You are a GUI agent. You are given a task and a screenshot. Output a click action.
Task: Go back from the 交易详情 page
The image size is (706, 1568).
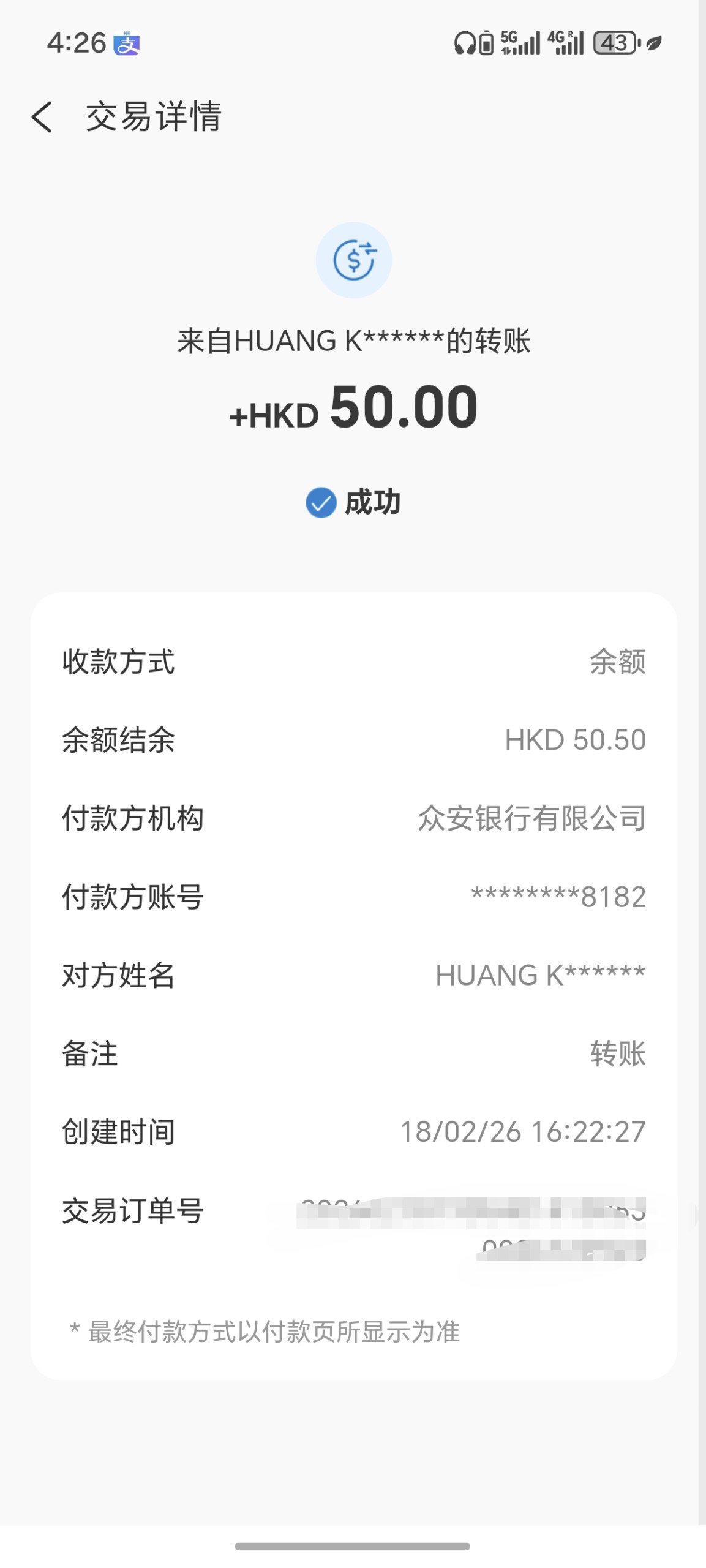[x=42, y=116]
